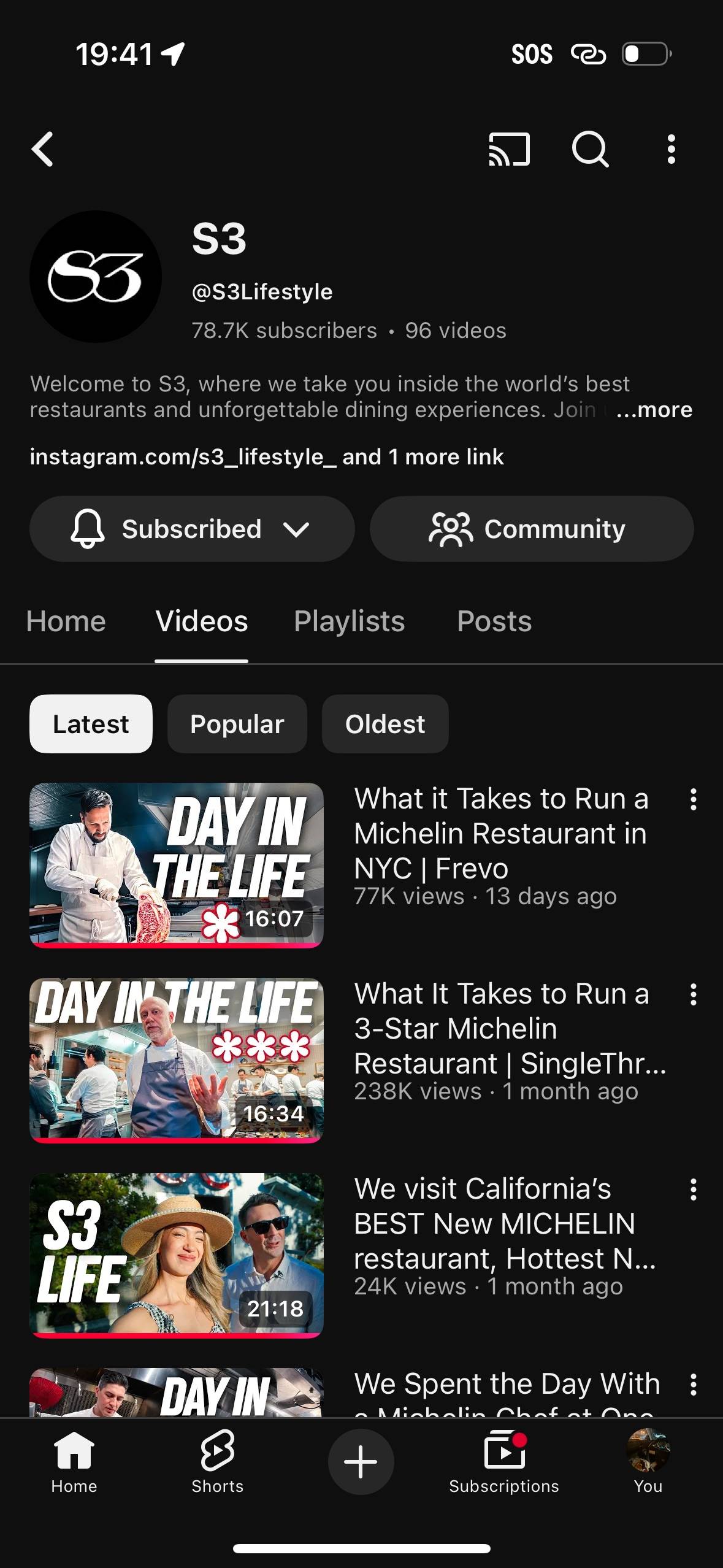Screen dimensions: 723x1568
Task: Sort videos by Oldest
Action: (385, 724)
